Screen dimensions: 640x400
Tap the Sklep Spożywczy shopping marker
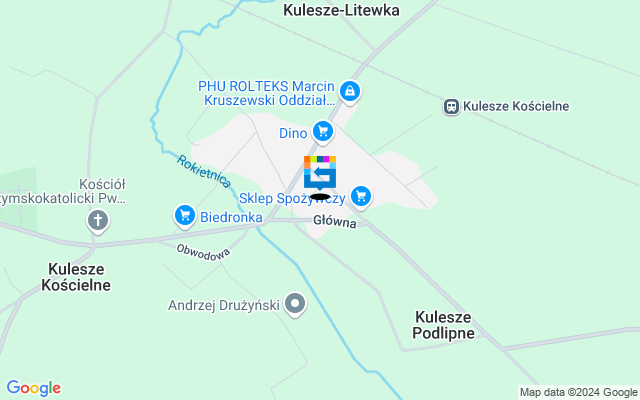click(361, 198)
